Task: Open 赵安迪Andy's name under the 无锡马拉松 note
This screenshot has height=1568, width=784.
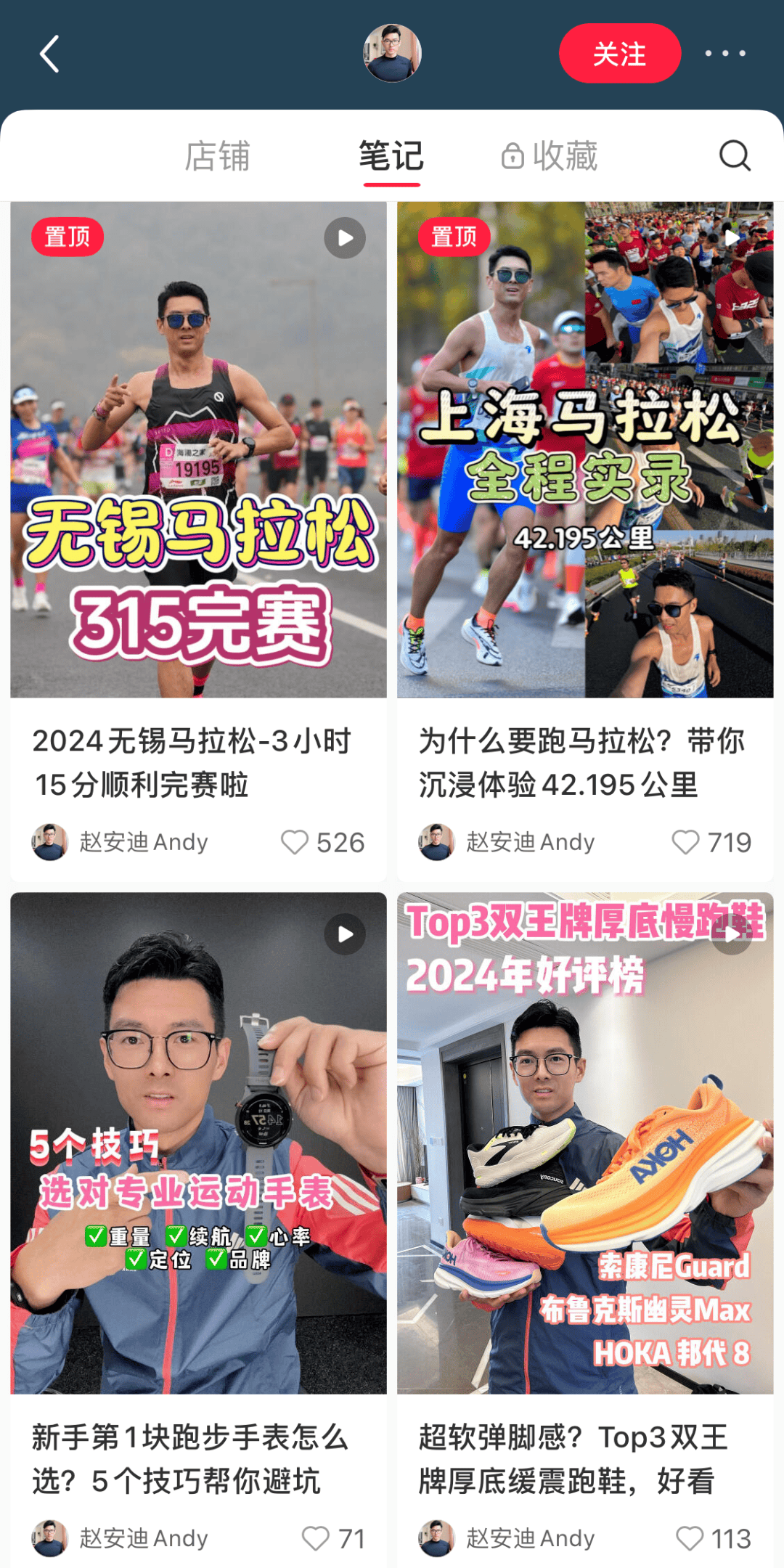Action: [x=143, y=842]
